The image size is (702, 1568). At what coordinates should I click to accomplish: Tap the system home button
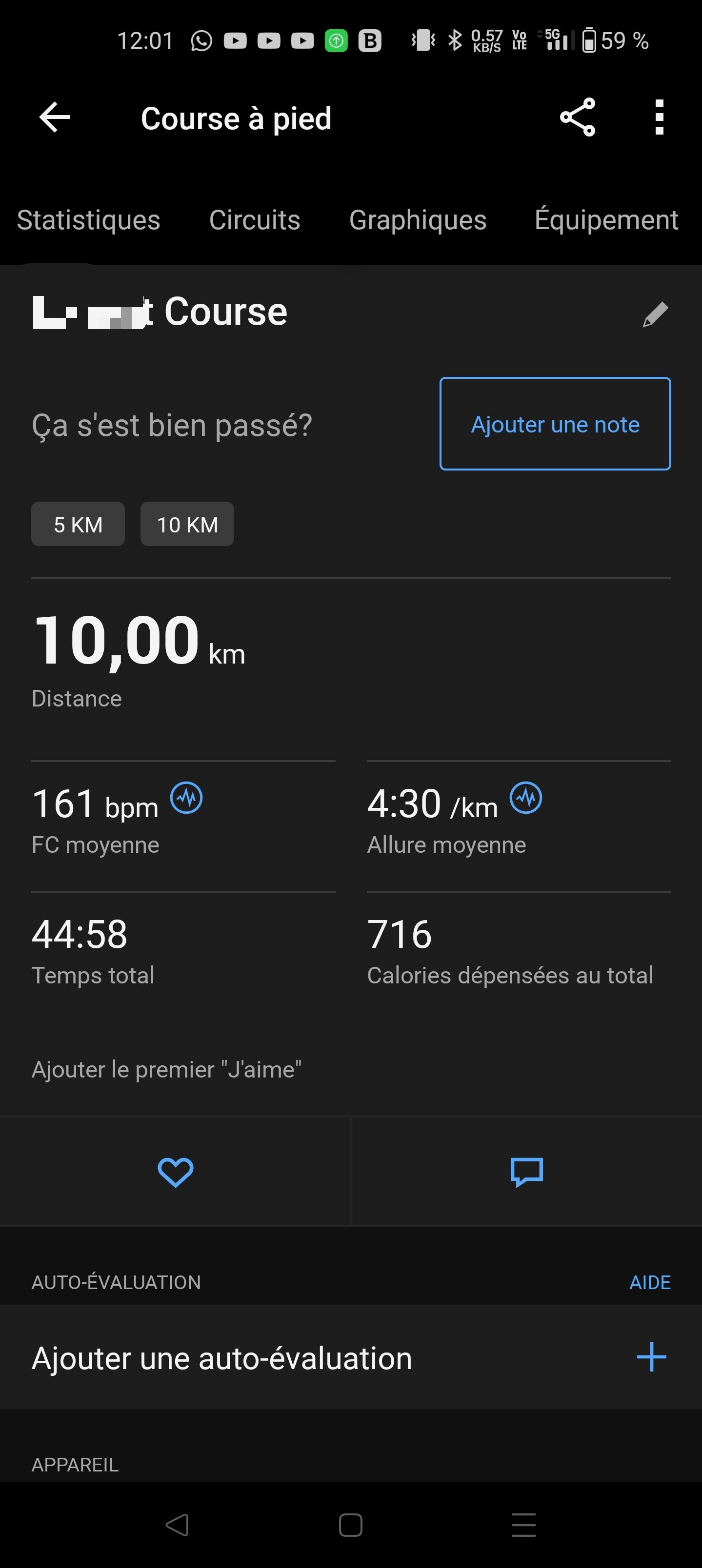tap(351, 1525)
